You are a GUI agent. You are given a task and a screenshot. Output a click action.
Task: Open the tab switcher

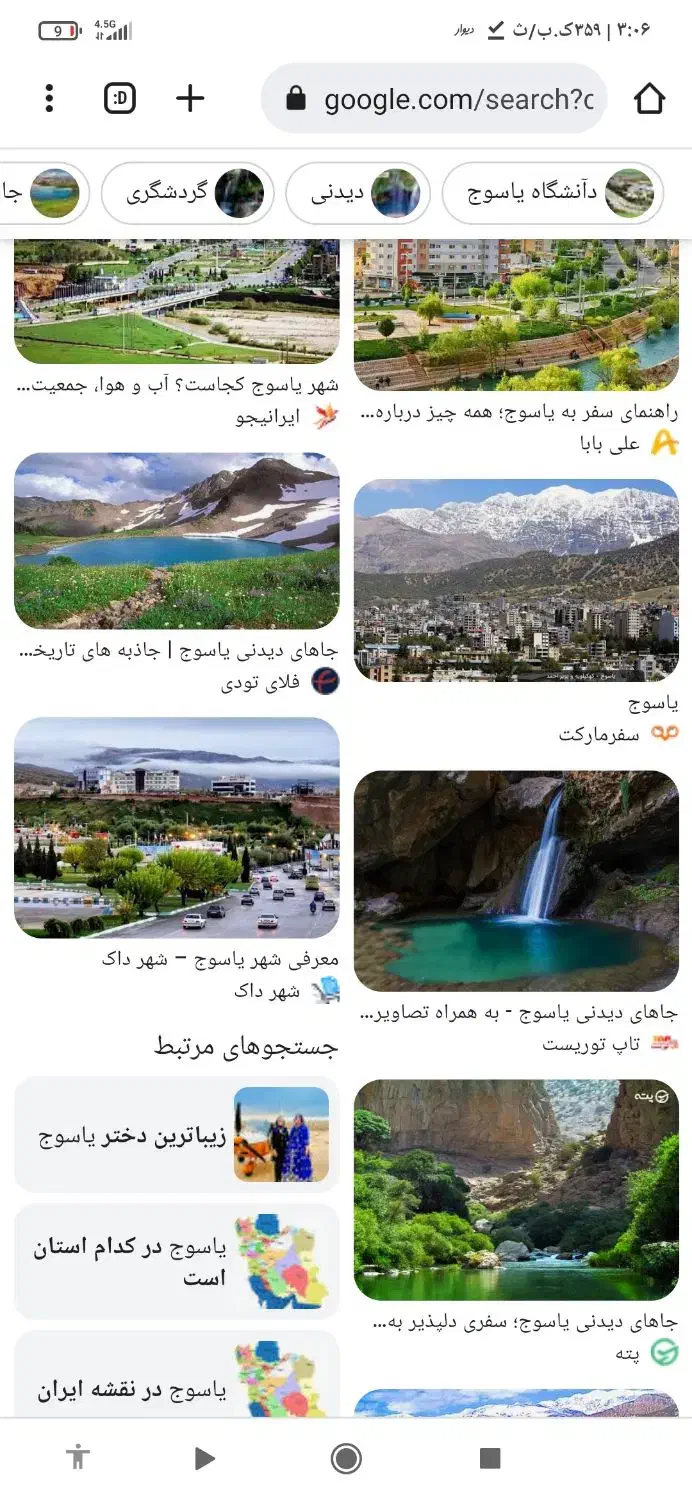120,98
